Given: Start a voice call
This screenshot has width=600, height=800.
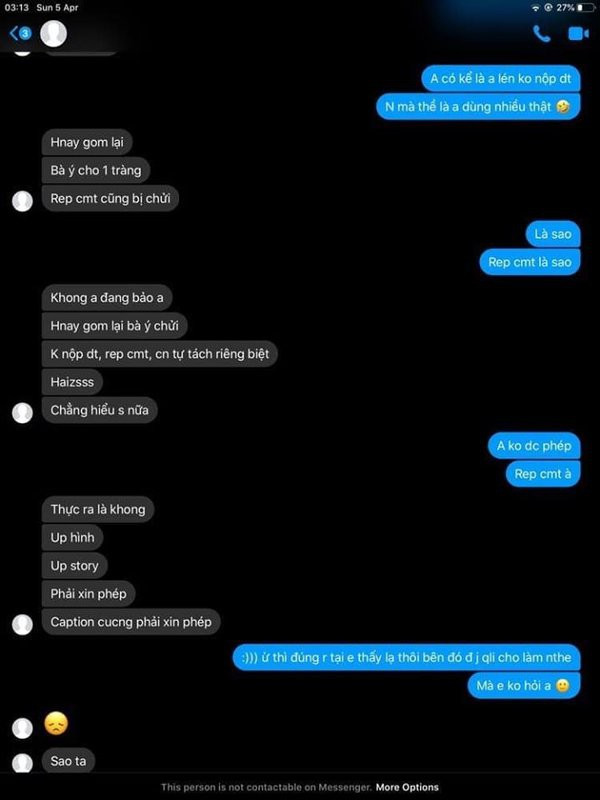Looking at the screenshot, I should [x=542, y=34].
